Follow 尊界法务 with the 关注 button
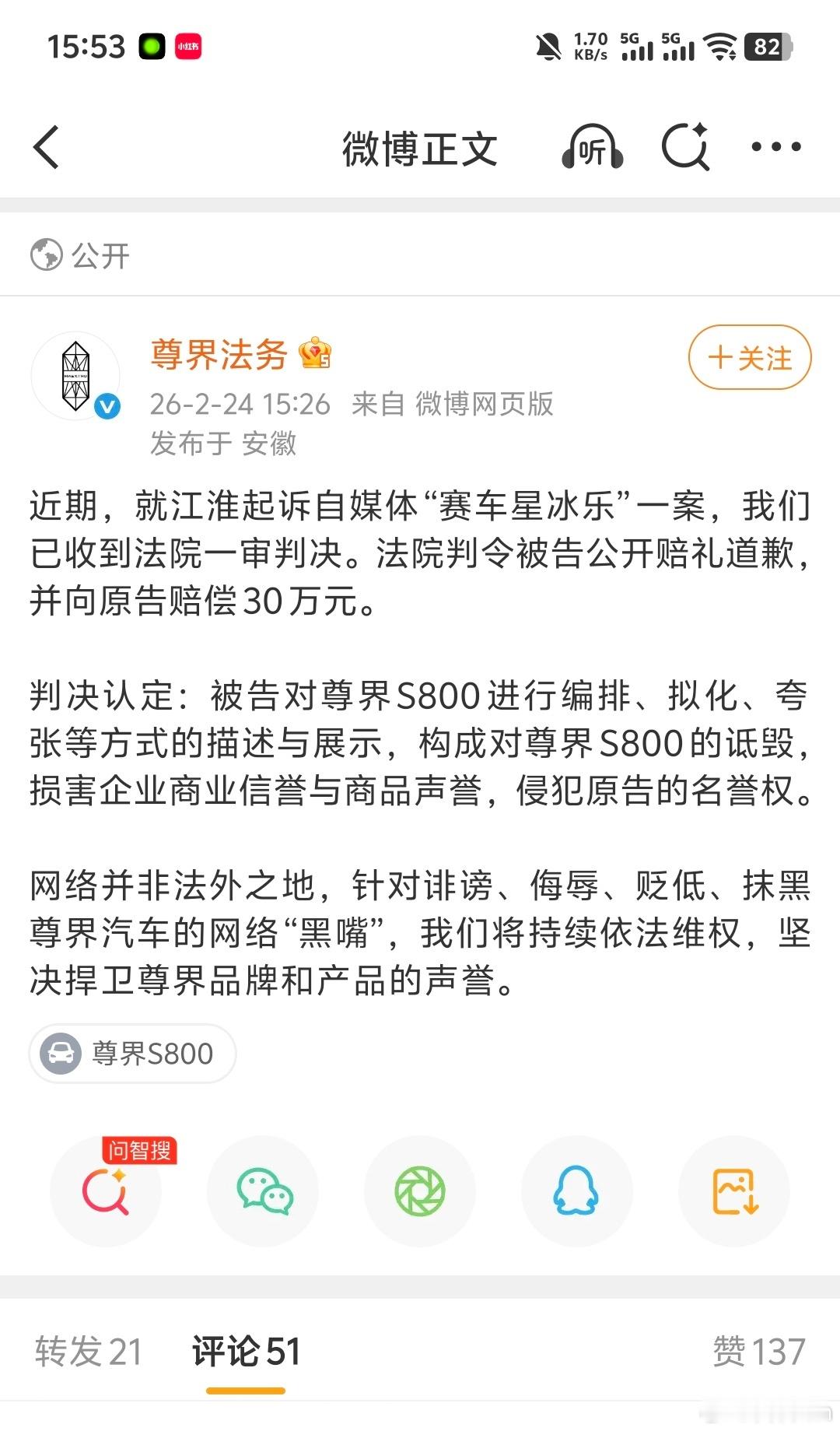 coord(747,358)
